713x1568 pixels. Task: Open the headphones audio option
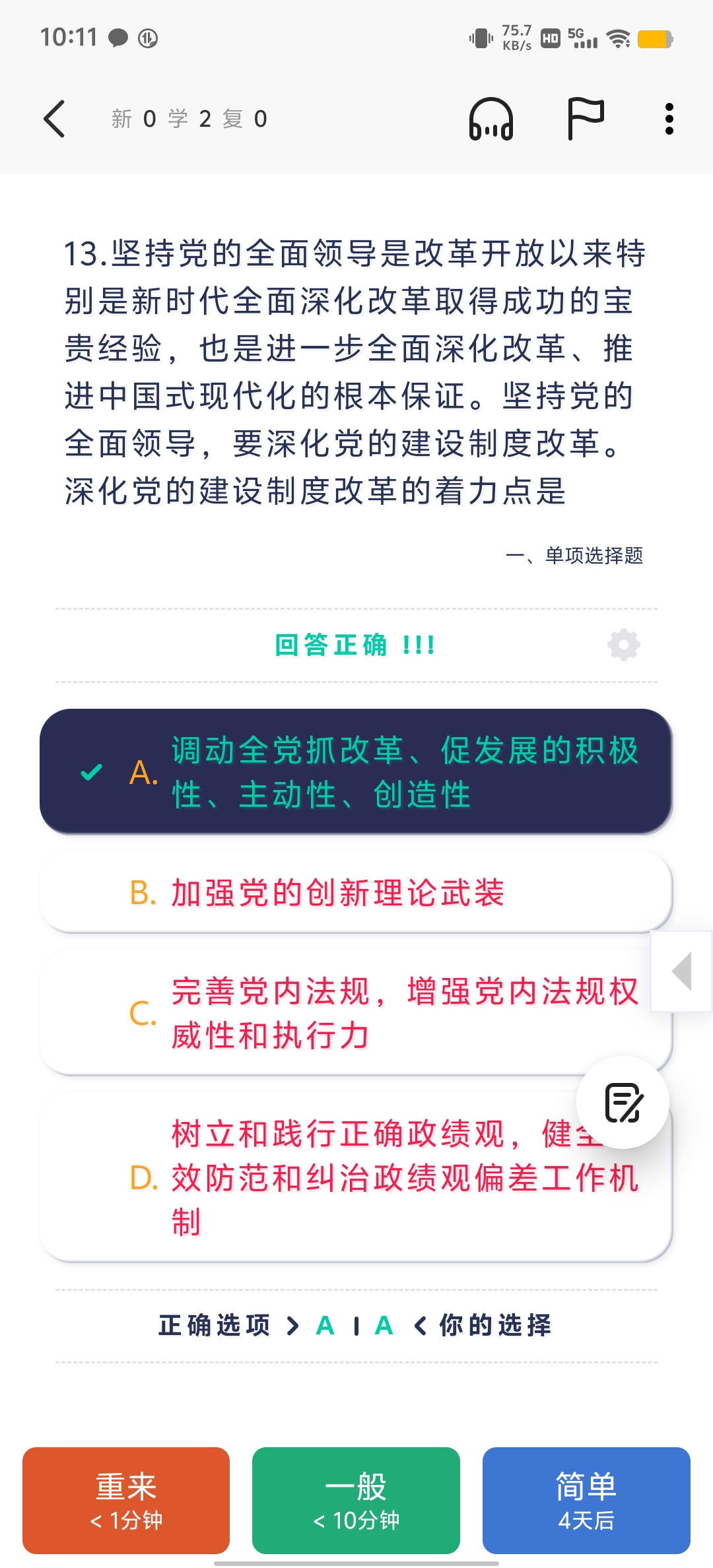coord(491,119)
